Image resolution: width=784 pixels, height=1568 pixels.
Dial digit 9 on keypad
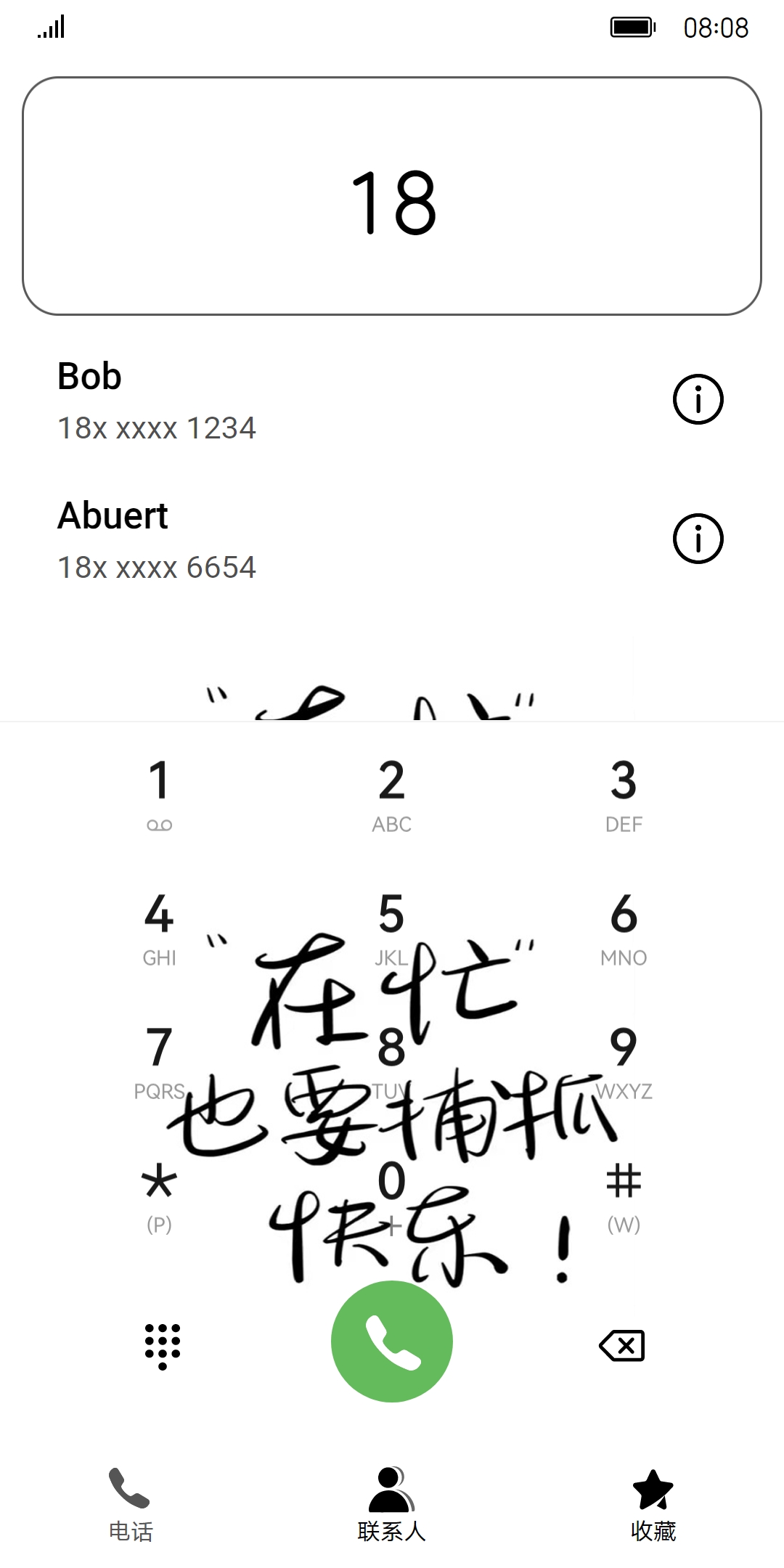tap(624, 1061)
